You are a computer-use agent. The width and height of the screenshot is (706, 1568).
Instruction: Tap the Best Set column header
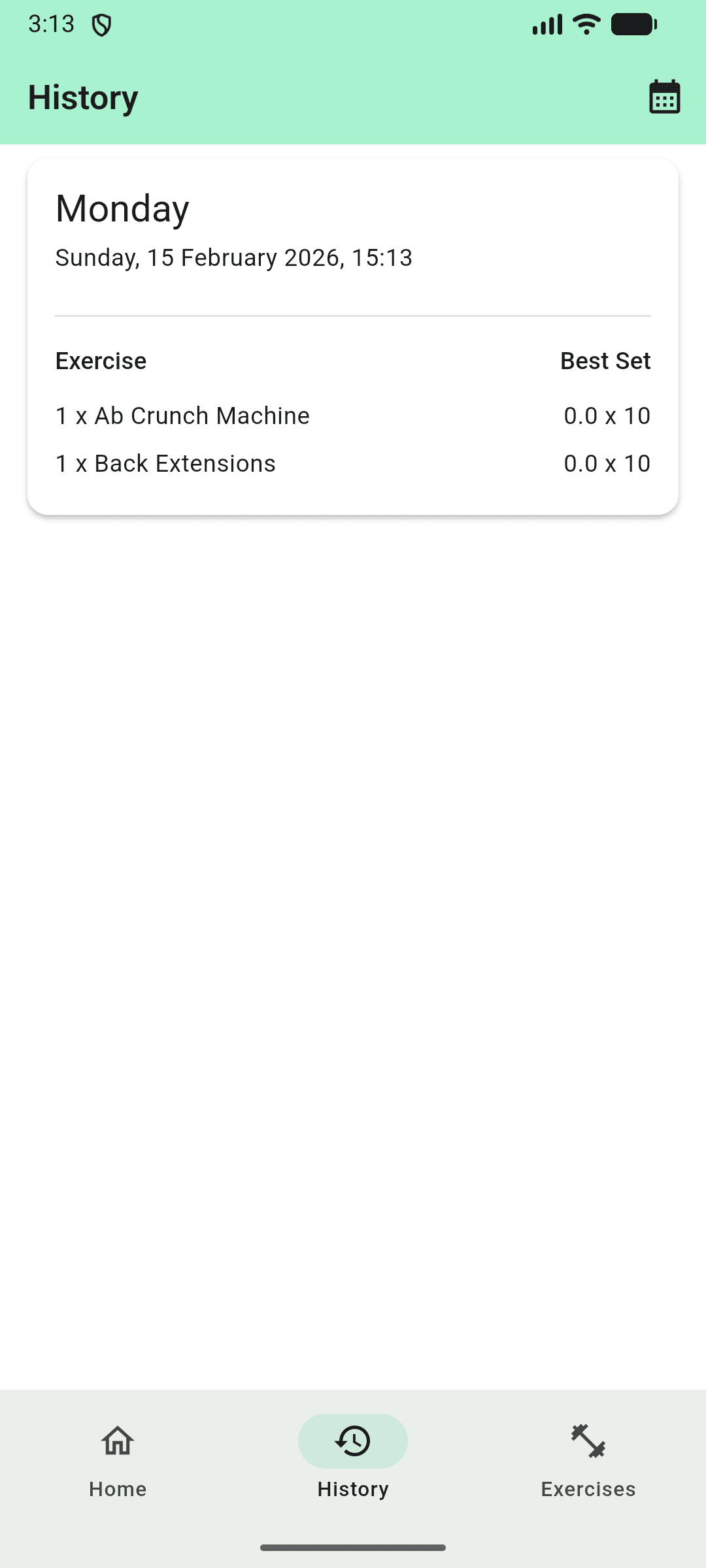pyautogui.click(x=605, y=360)
